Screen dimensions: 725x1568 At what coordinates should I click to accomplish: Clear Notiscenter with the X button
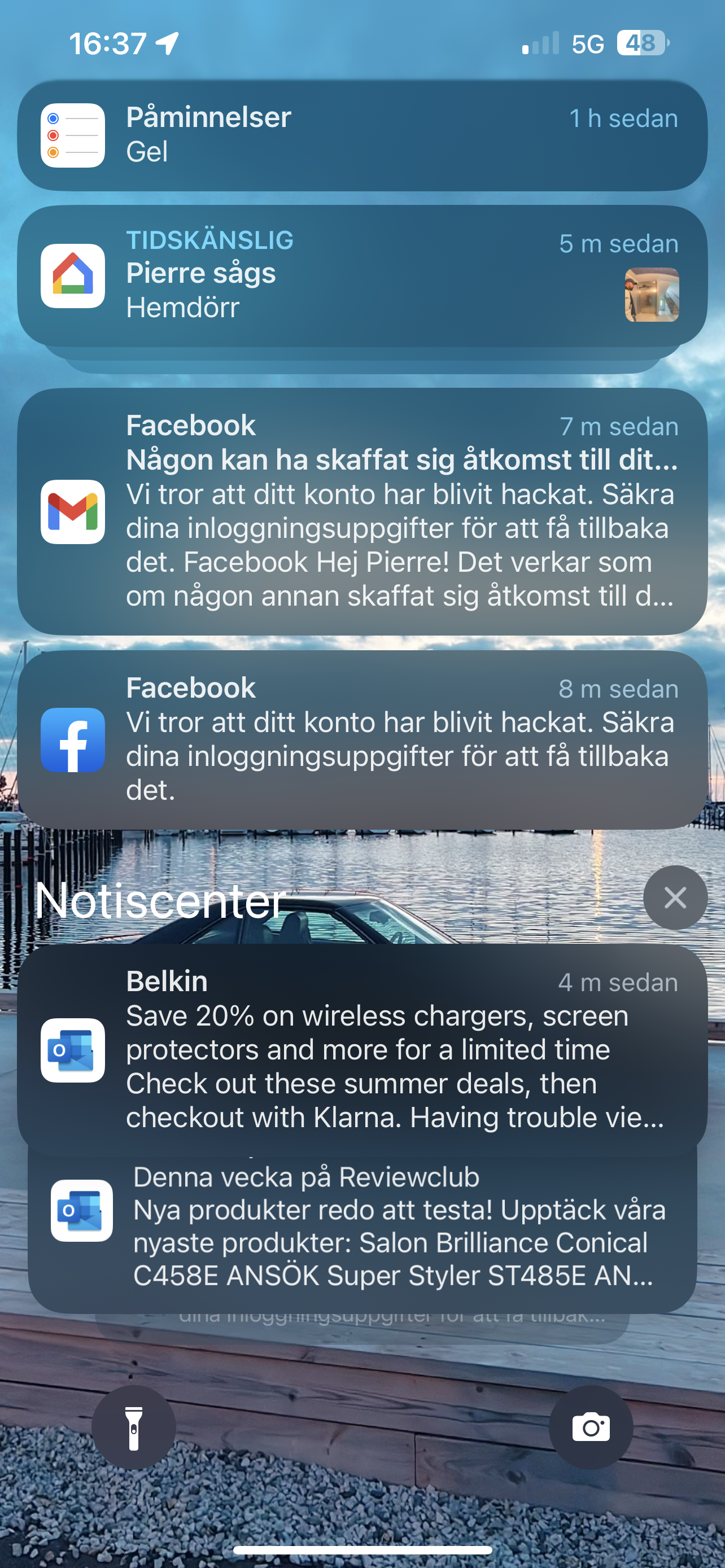[675, 898]
